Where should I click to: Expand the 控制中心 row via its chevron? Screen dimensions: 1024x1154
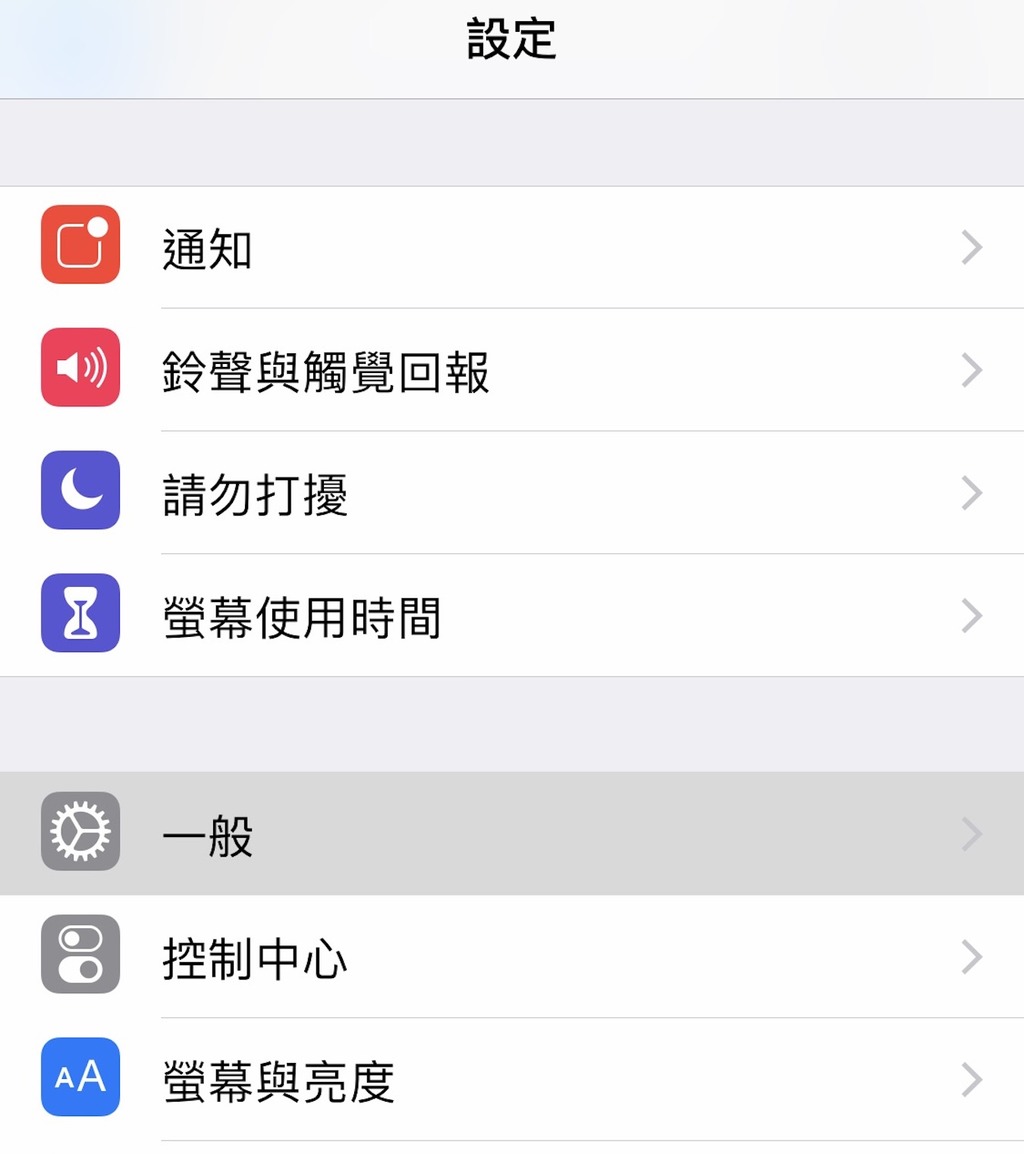[970, 957]
